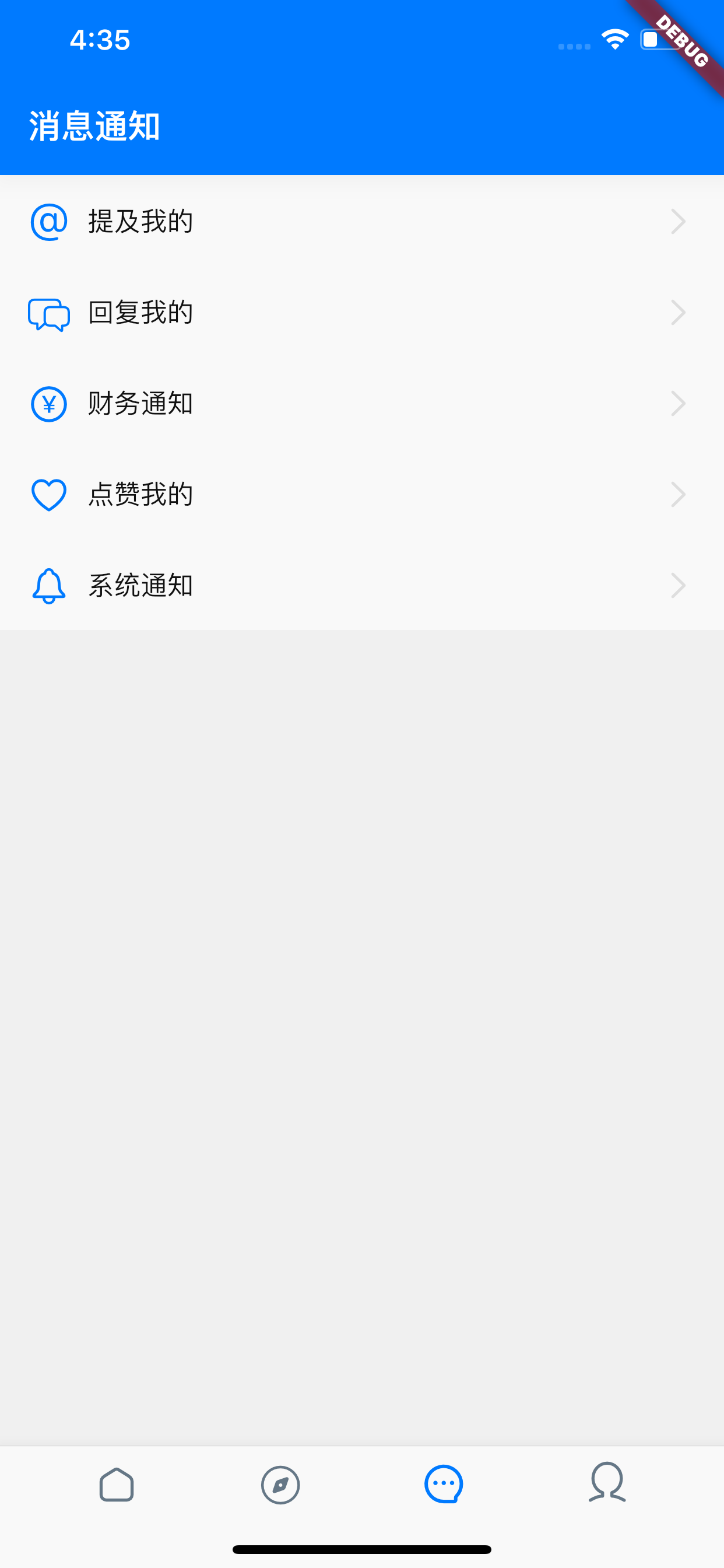Open 点赞我的 likes list
Image resolution: width=724 pixels, height=1568 pixels.
[361, 494]
